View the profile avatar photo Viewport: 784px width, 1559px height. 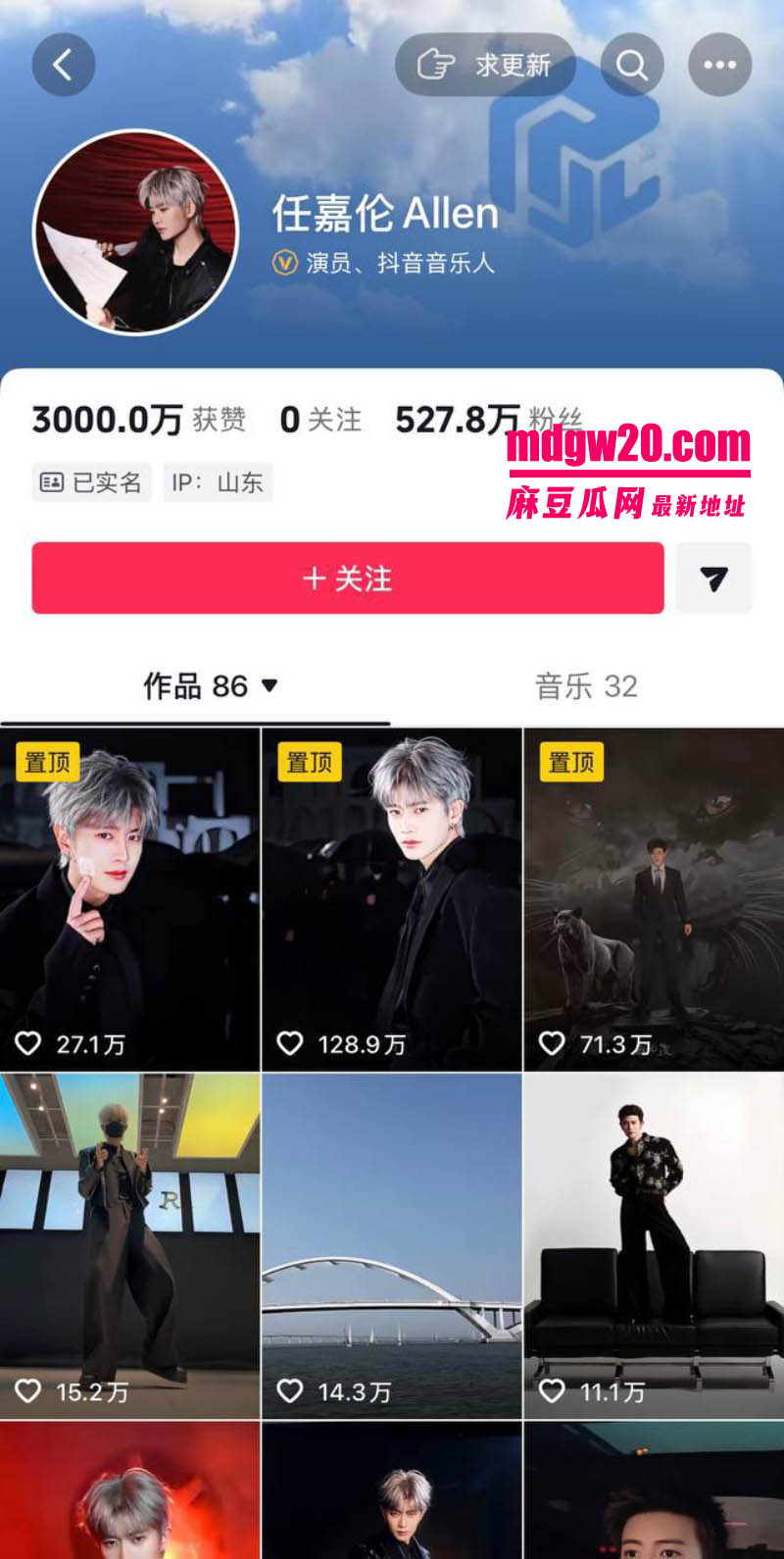pyautogui.click(x=135, y=232)
